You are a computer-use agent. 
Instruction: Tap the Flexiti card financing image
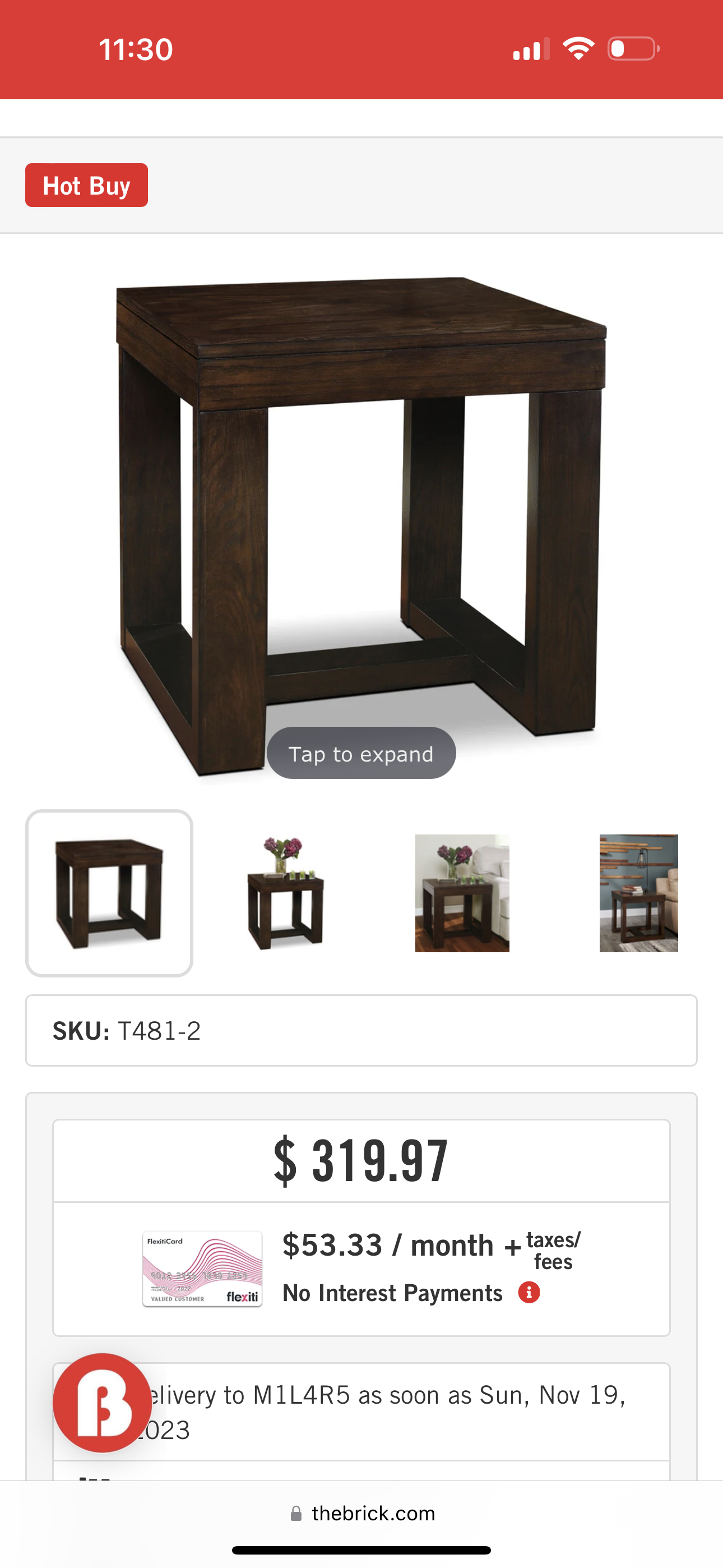[202, 1269]
